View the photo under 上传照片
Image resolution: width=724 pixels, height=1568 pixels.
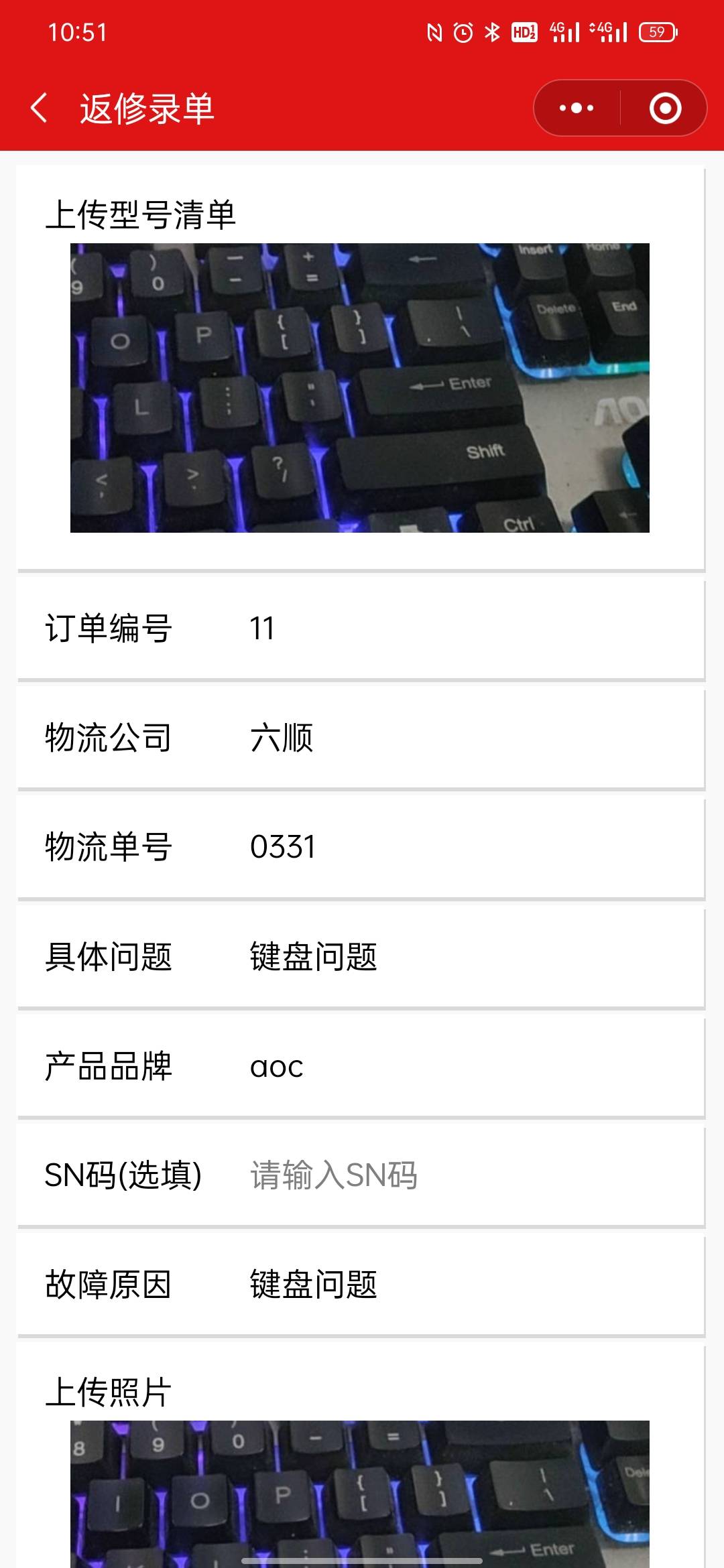pyautogui.click(x=359, y=1493)
